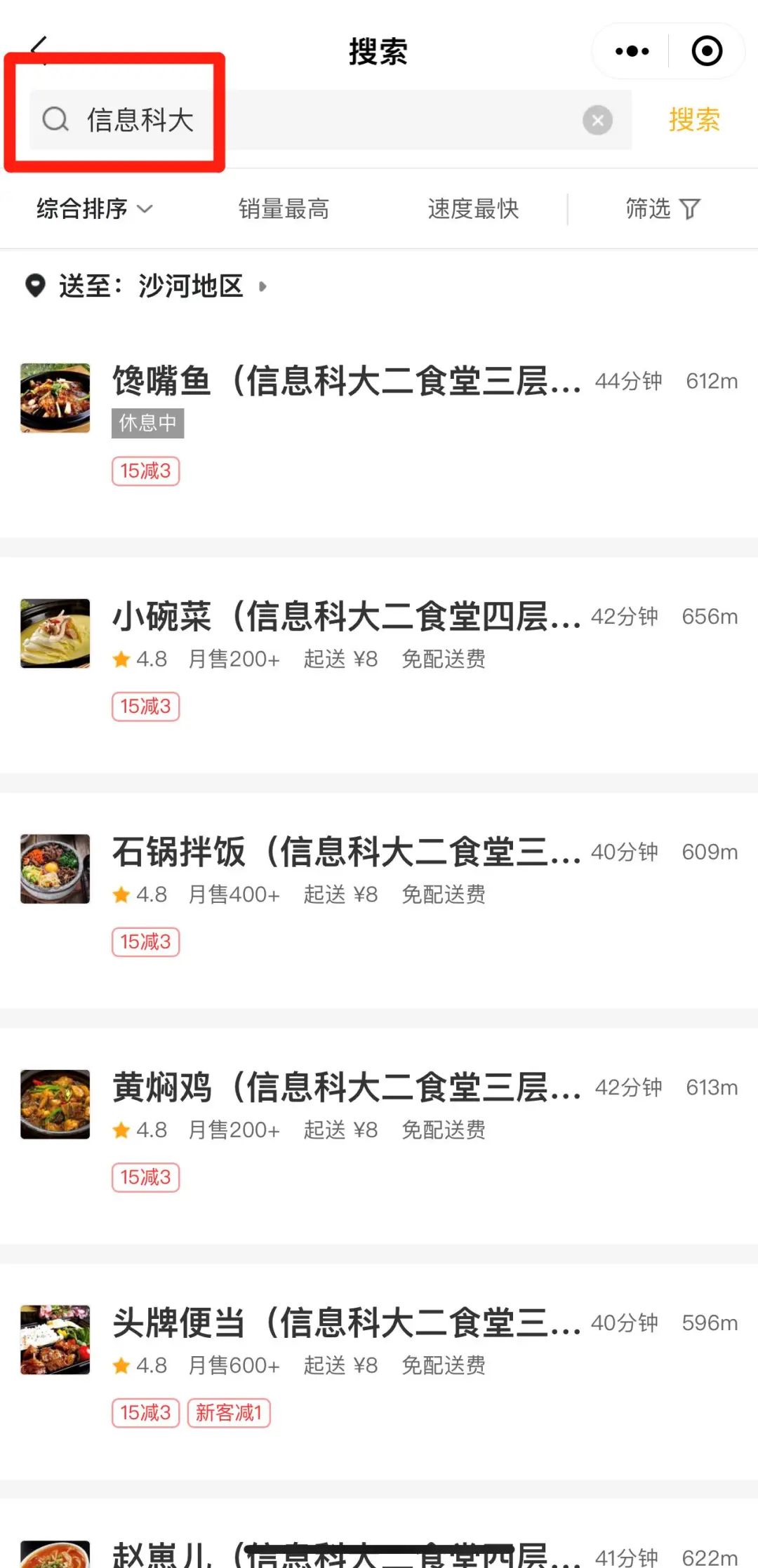Sort results by 速度最快
Viewport: 758px width, 1568px height.
point(473,209)
